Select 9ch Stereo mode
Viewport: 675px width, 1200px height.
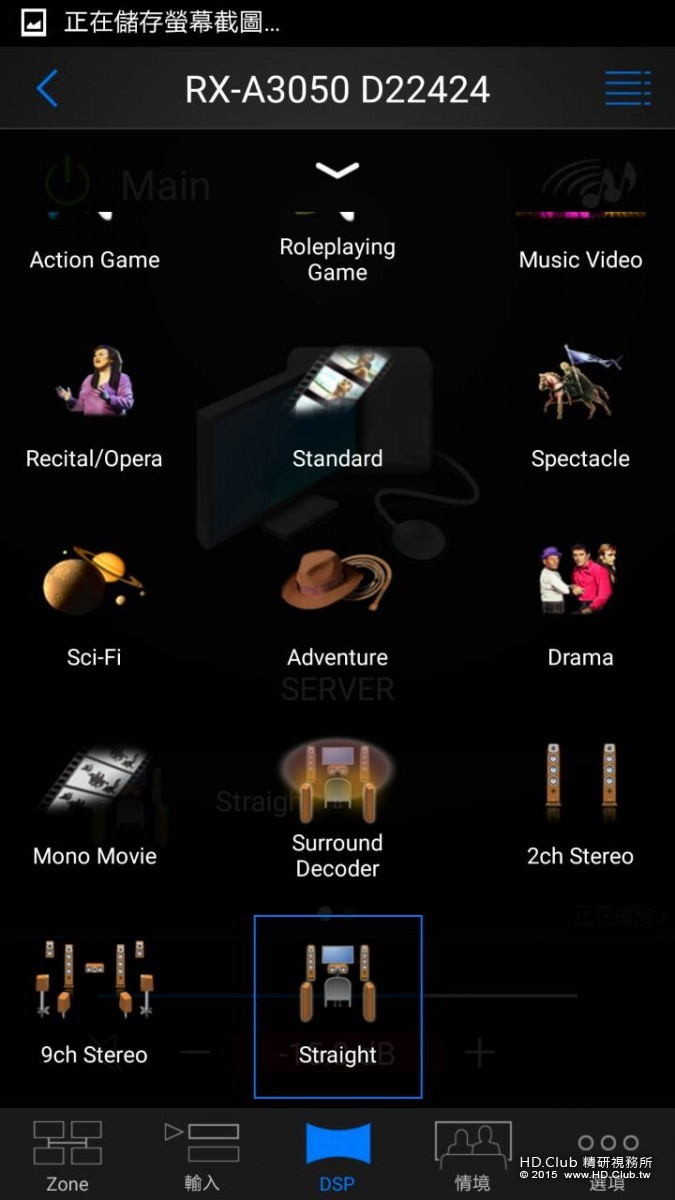[95, 1005]
